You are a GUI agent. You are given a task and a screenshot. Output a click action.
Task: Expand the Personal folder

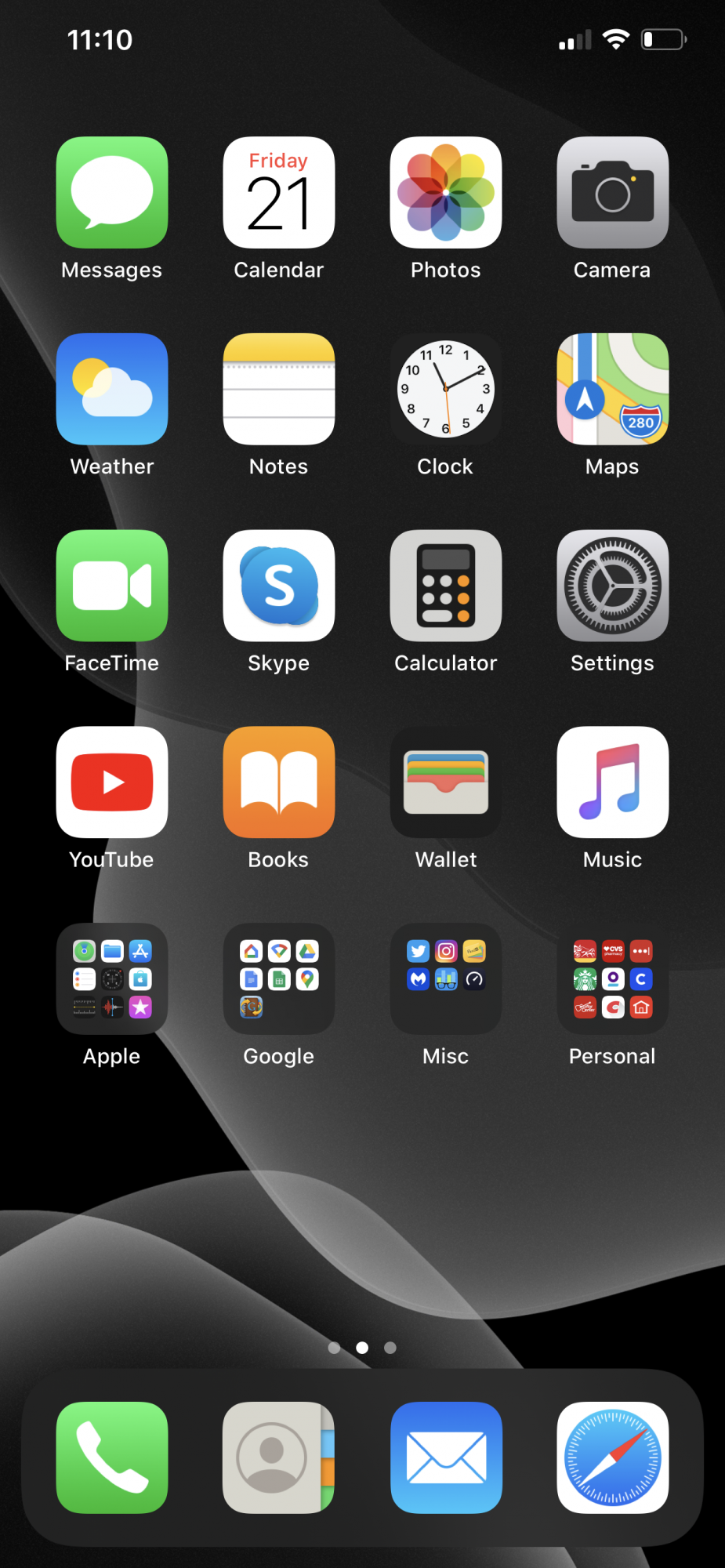coord(612,979)
